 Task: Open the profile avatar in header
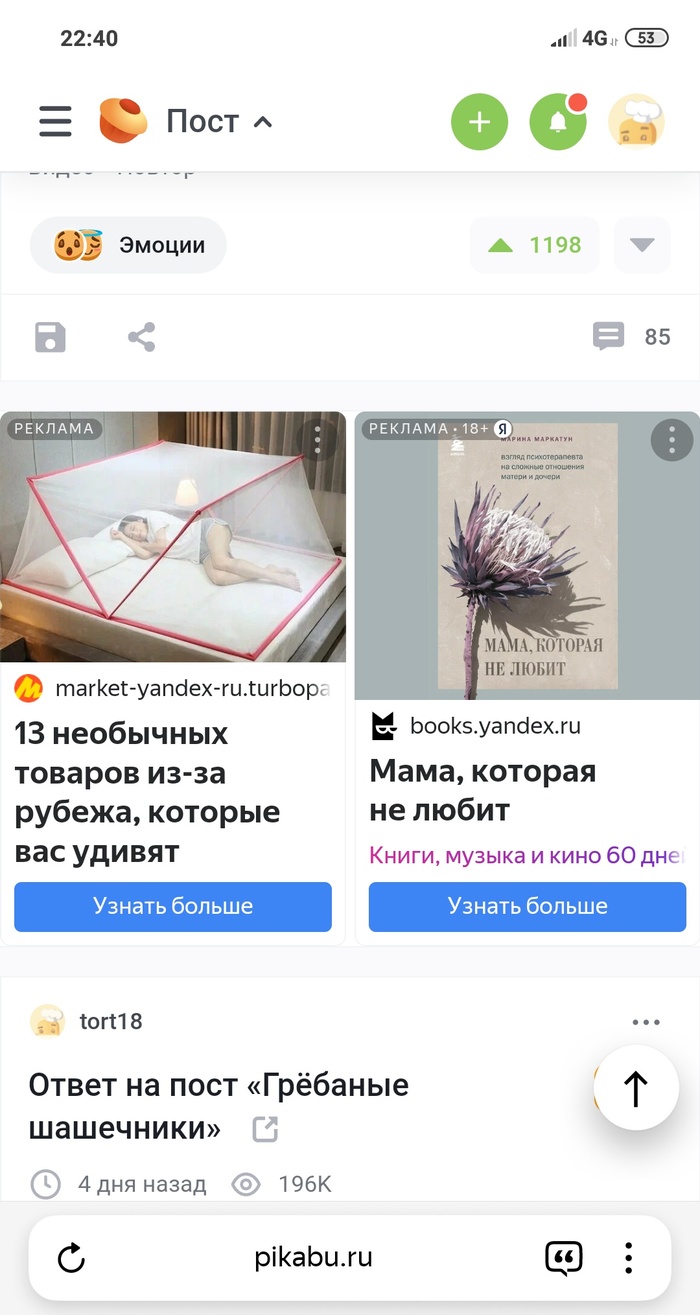tap(636, 122)
